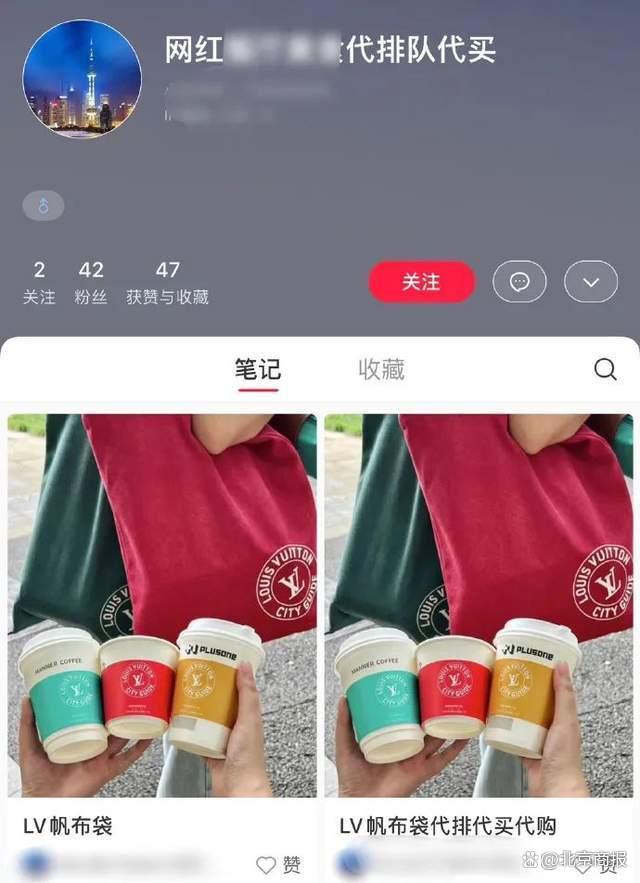Open the message chat bubble icon
Screen dimensions: 640x883
(519, 282)
